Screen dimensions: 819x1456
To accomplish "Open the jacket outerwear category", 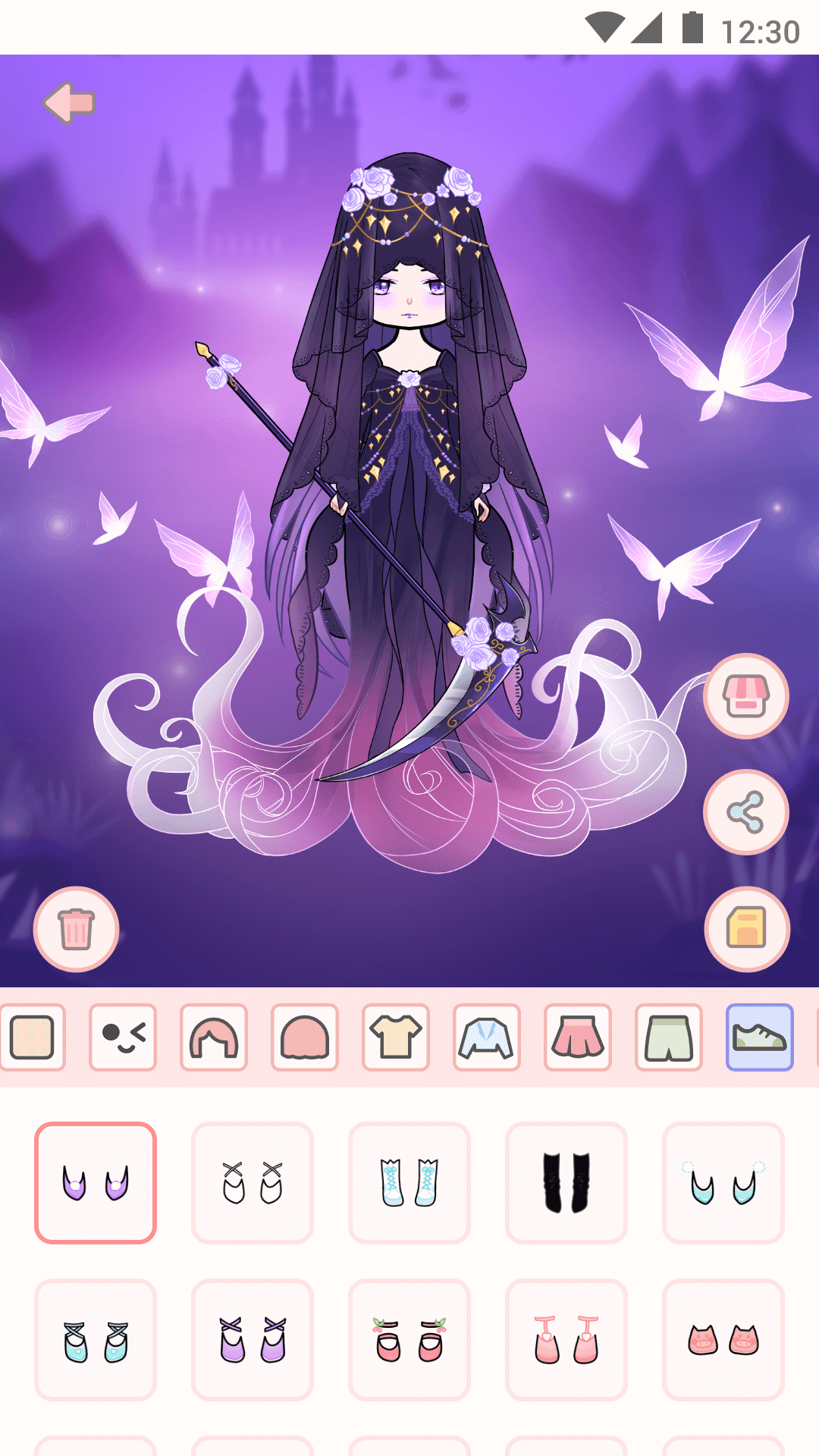I will (x=487, y=1037).
